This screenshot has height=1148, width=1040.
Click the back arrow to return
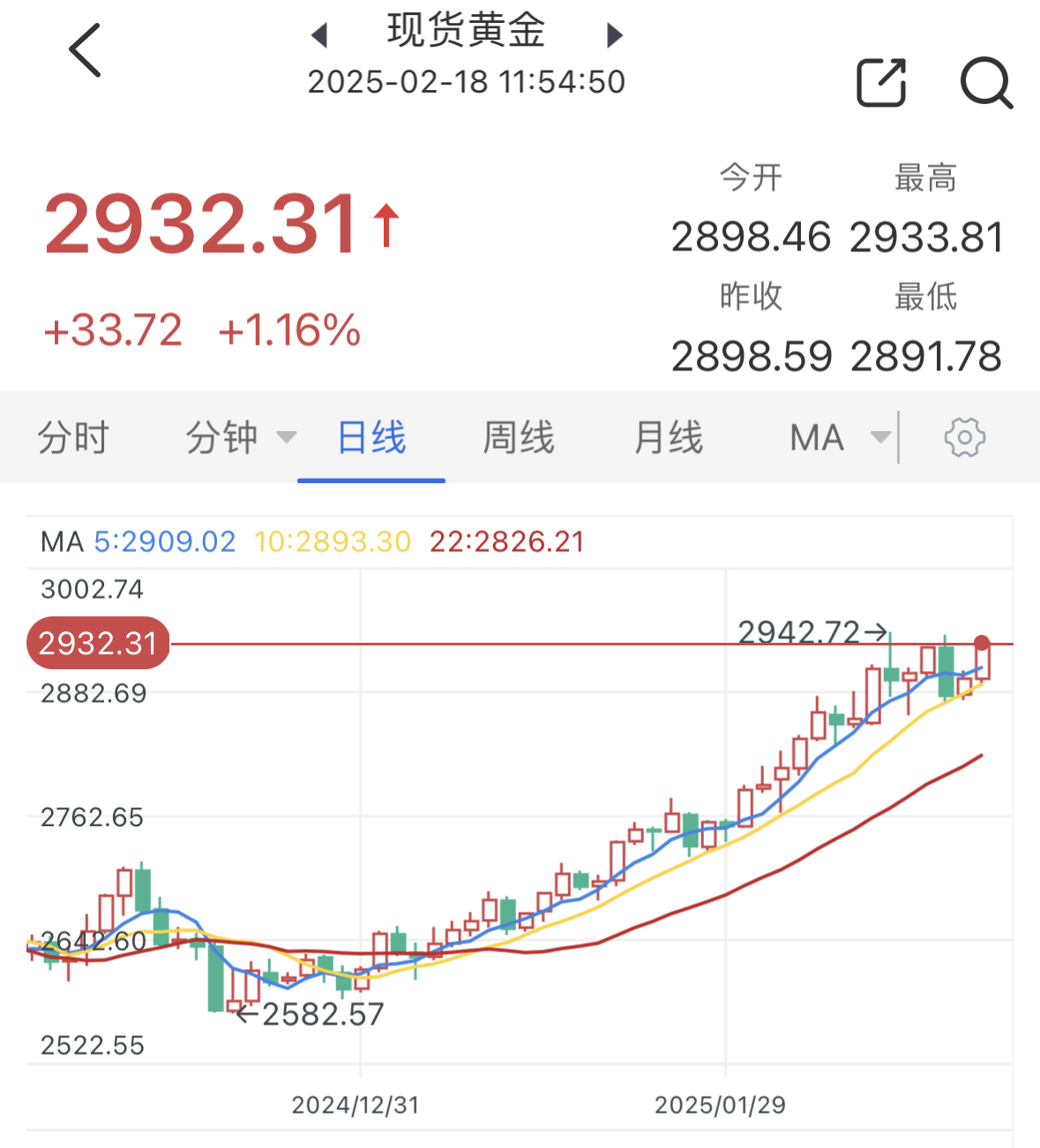(x=84, y=48)
